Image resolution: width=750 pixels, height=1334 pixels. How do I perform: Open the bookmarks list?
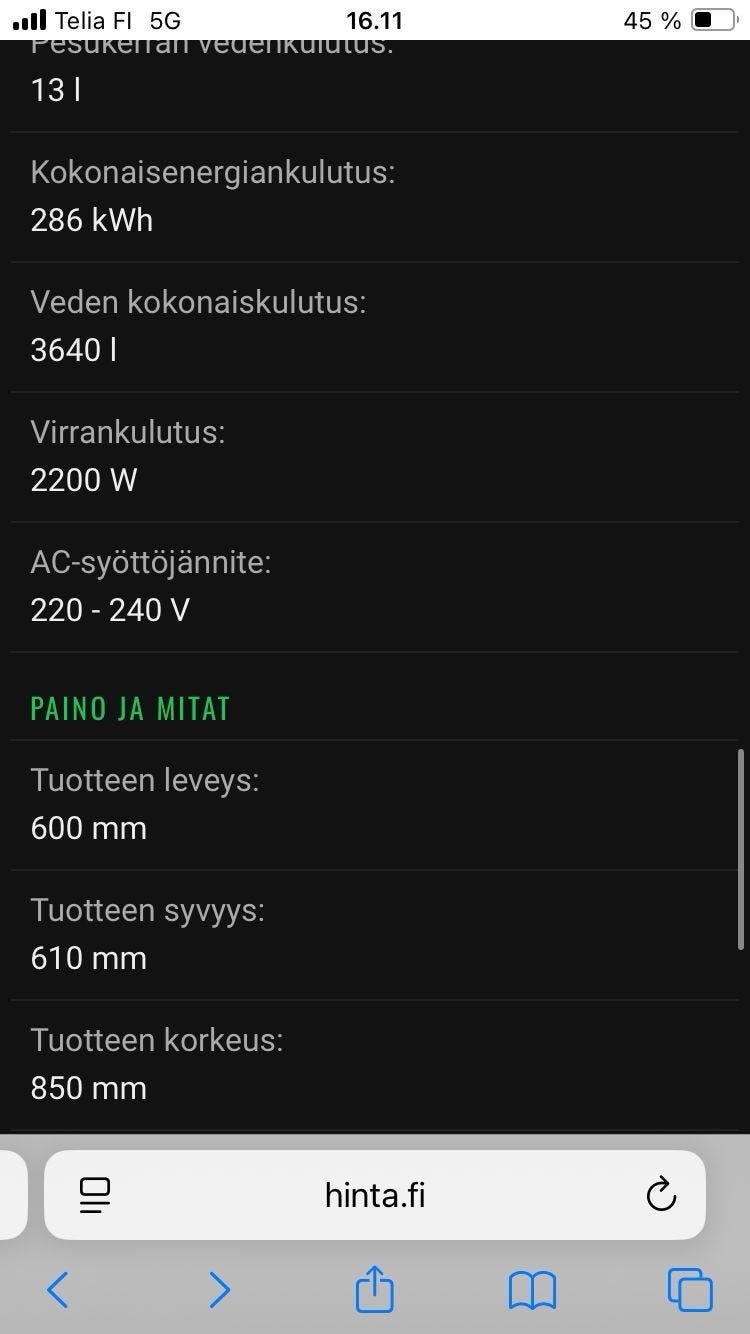pyautogui.click(x=532, y=1290)
